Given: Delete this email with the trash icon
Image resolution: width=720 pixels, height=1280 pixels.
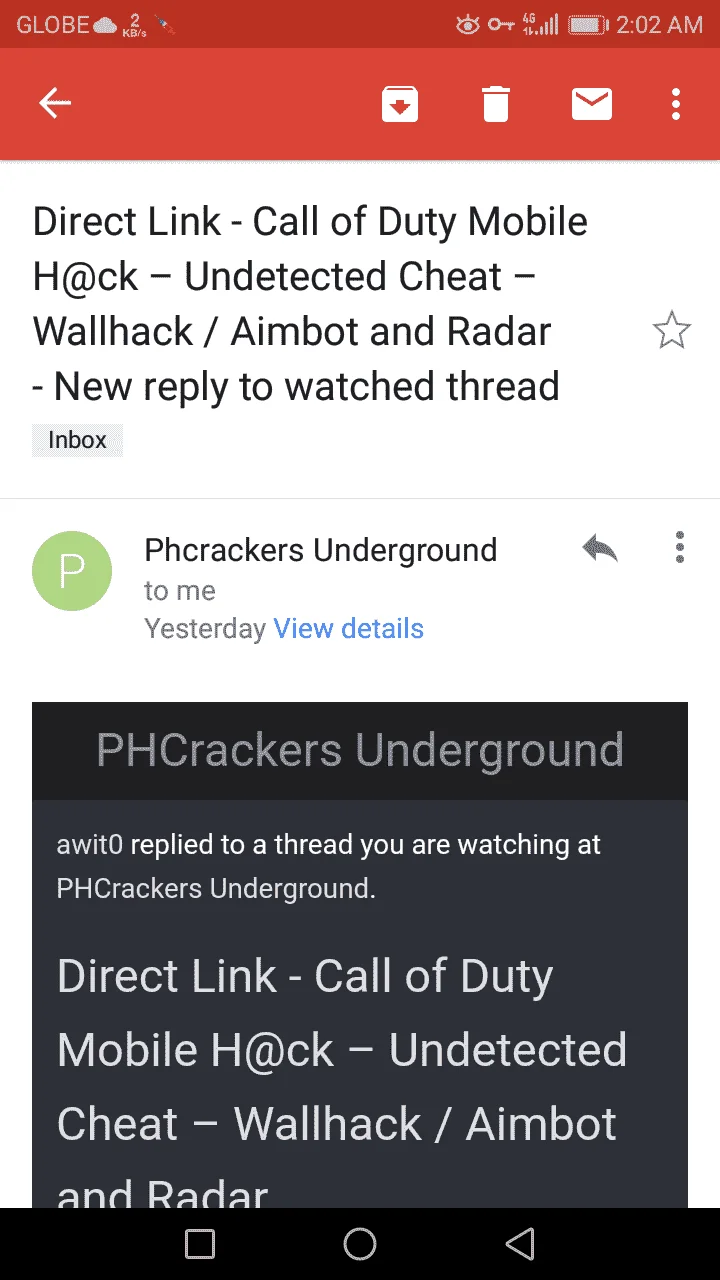Looking at the screenshot, I should point(496,104).
